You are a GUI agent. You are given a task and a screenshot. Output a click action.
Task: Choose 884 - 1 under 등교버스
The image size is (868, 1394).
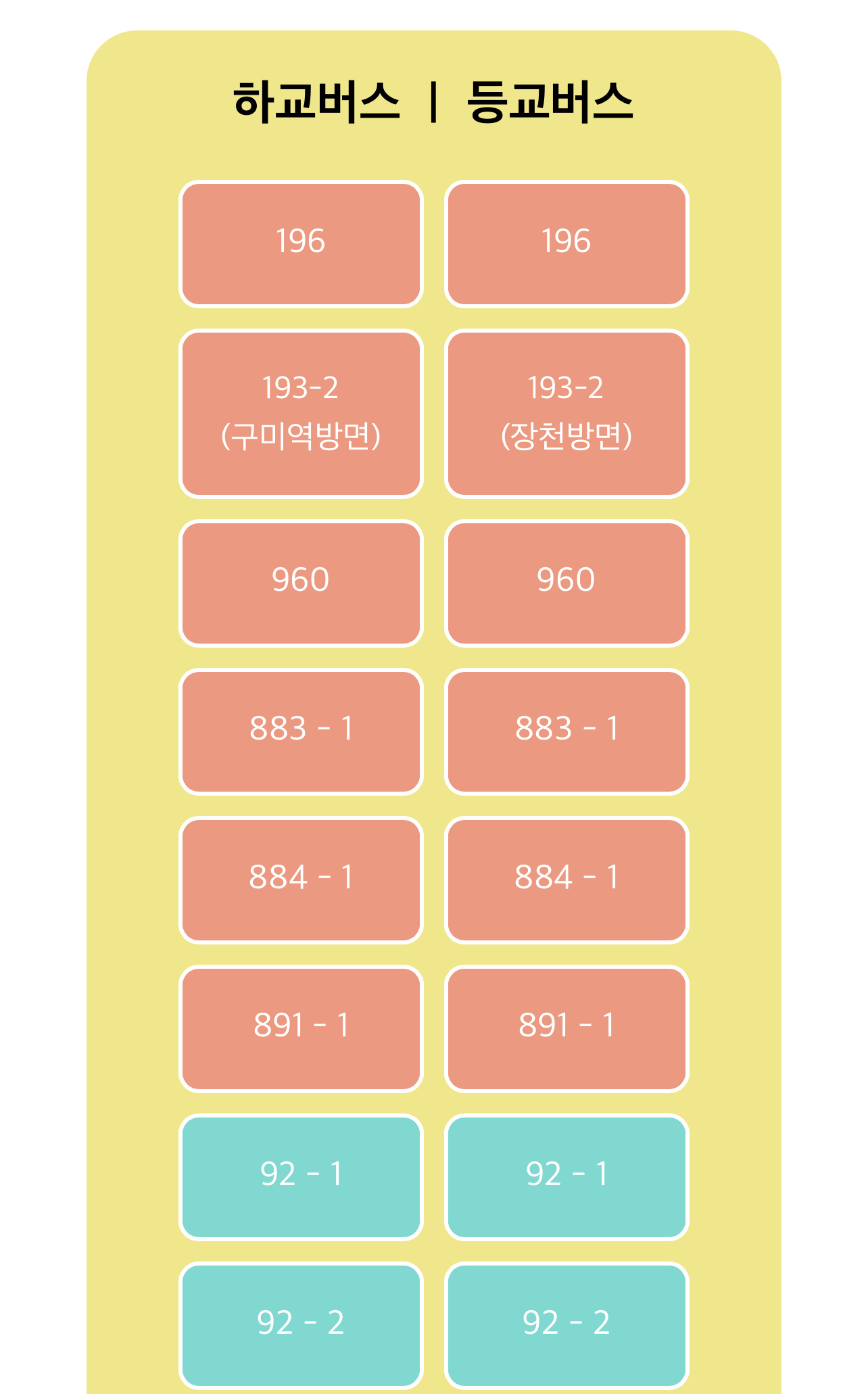[x=566, y=880]
